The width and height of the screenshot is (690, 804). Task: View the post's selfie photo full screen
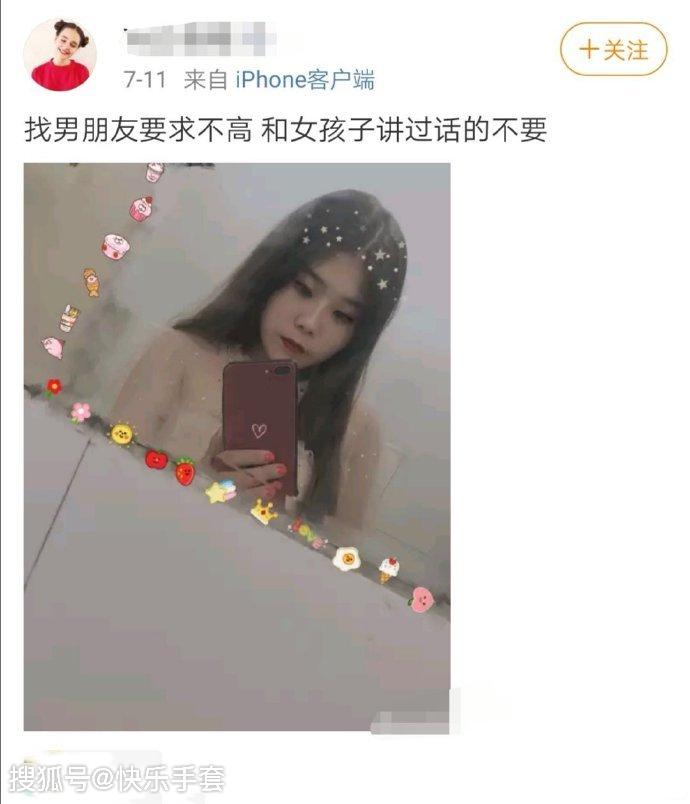[x=237, y=446]
